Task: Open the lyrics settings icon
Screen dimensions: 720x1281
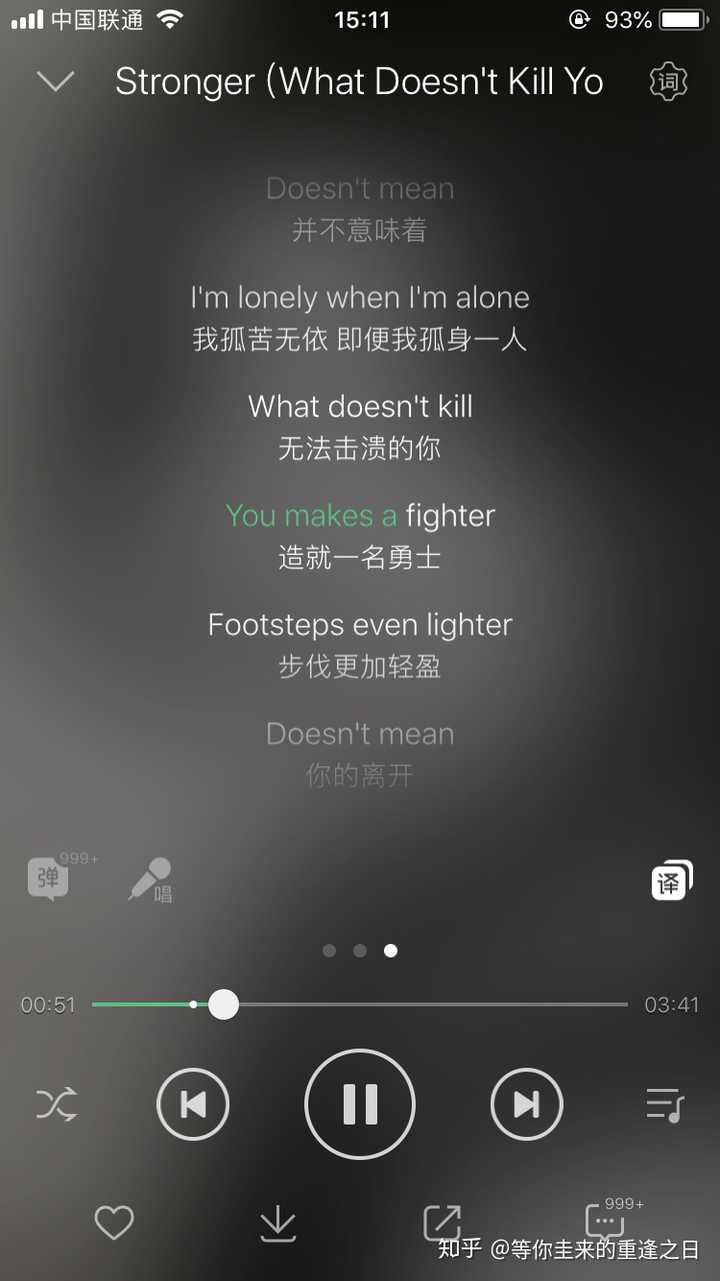Action: click(668, 81)
